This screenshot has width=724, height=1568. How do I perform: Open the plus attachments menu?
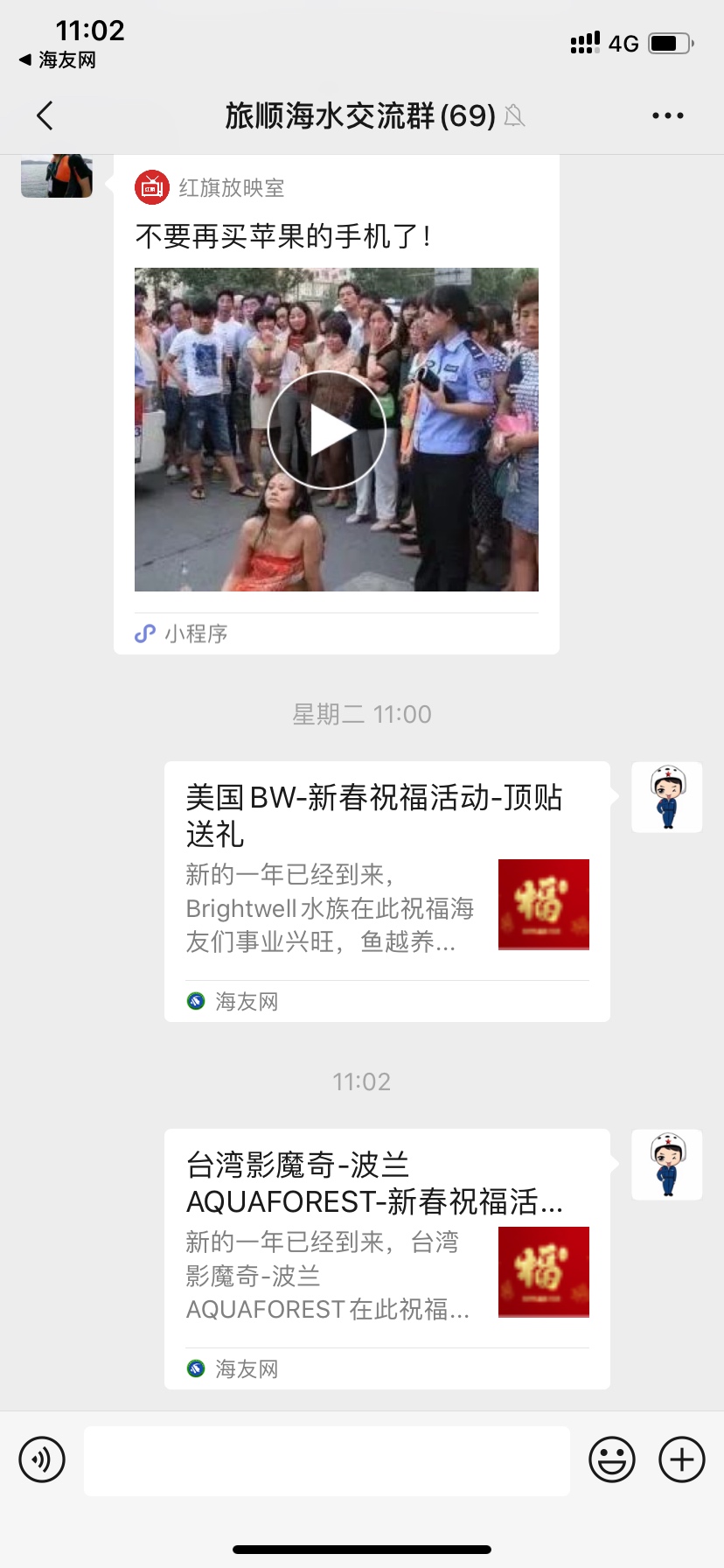pyautogui.click(x=682, y=1459)
